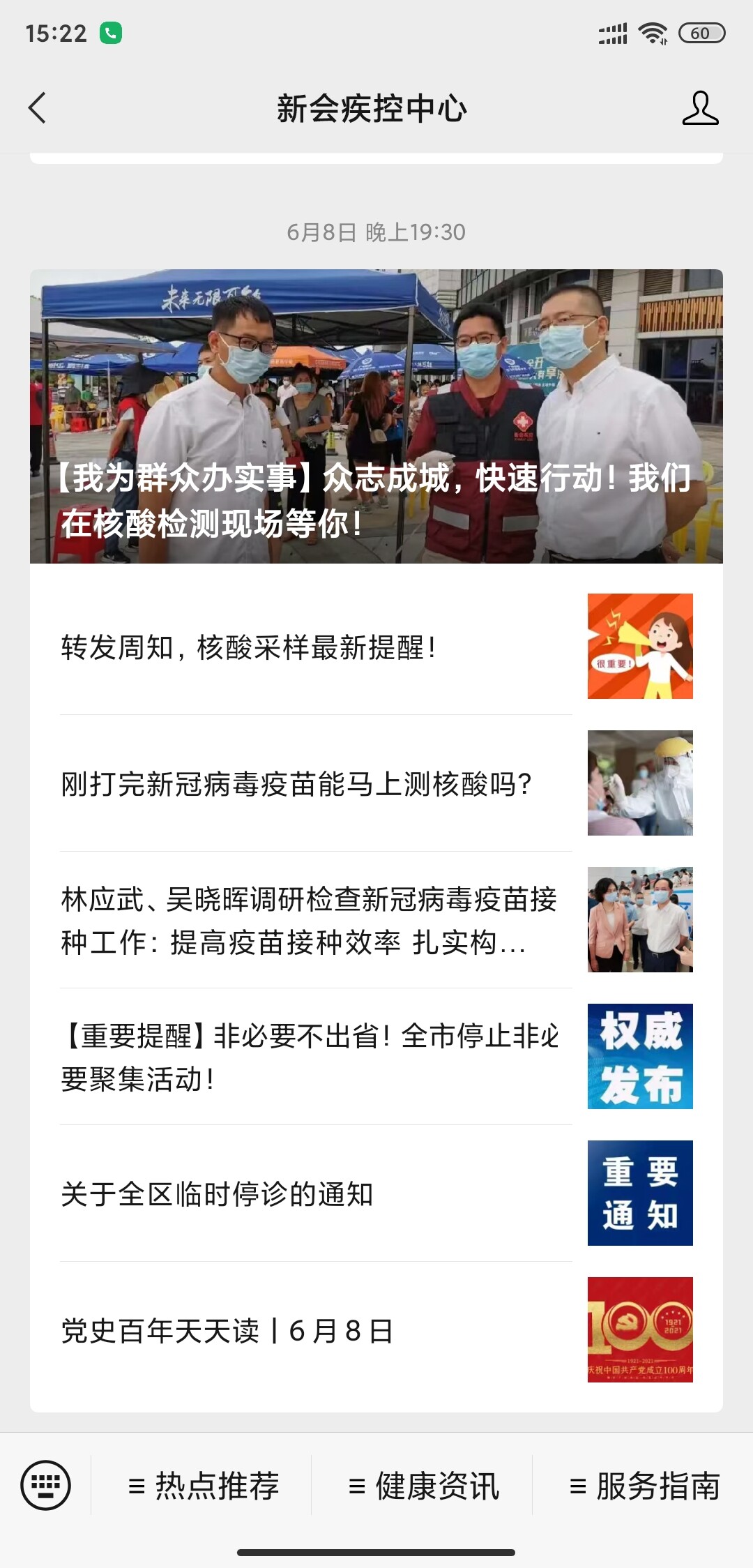Open the headline article 我为群众办实事
This screenshot has height=1568, width=753.
(376, 416)
